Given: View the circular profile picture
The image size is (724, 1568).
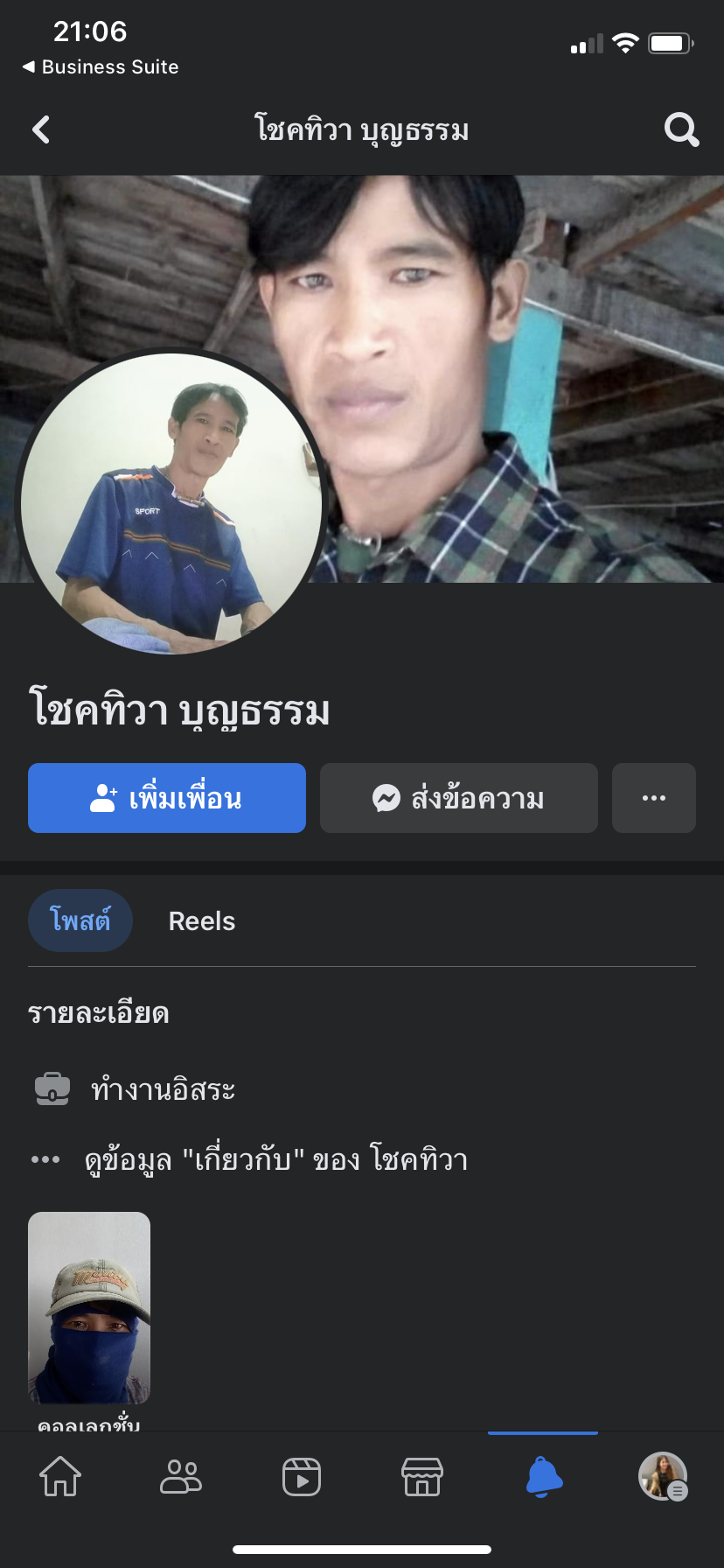Looking at the screenshot, I should 171,503.
